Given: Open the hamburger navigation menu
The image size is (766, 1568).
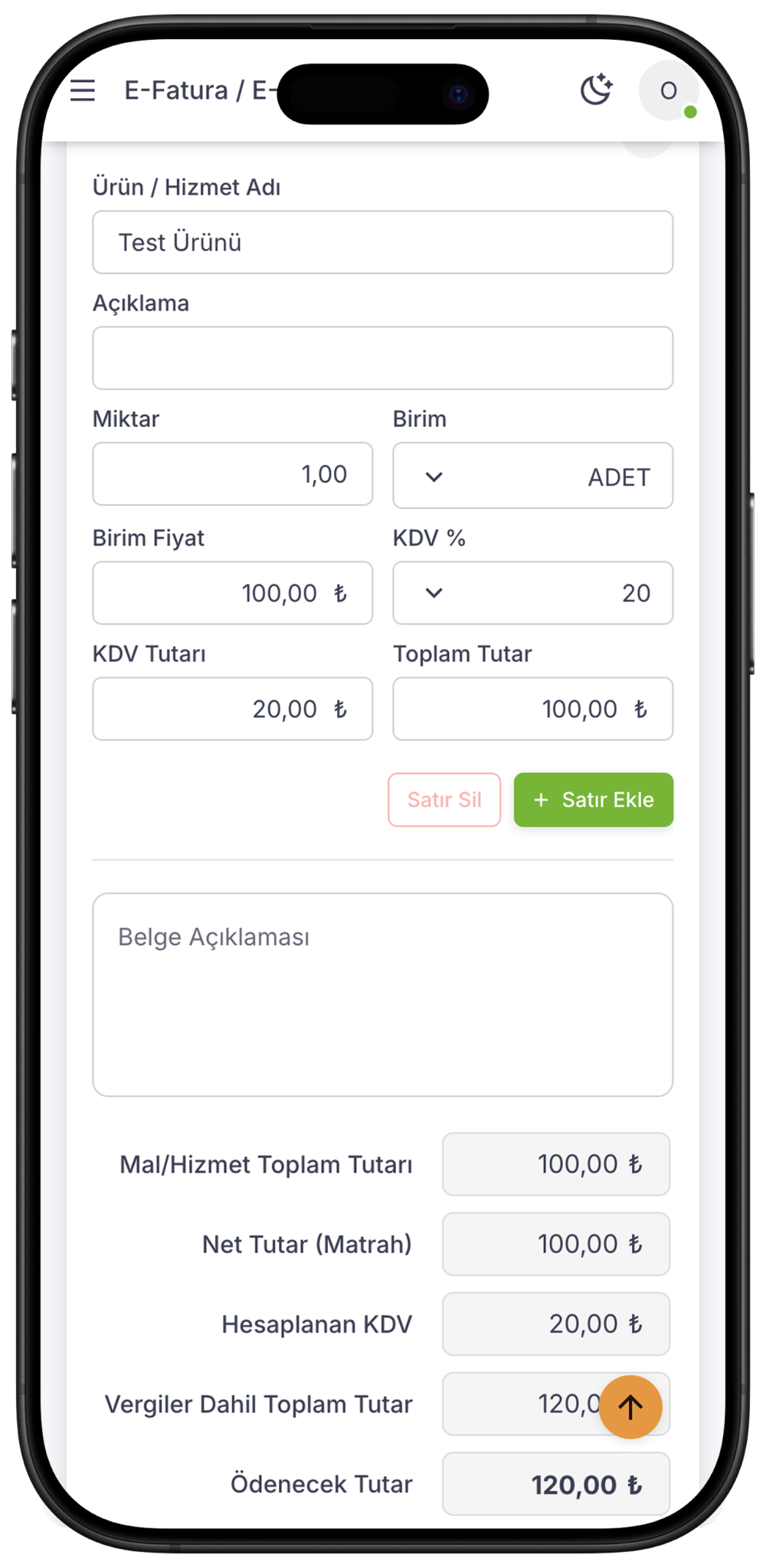Looking at the screenshot, I should click(x=83, y=90).
